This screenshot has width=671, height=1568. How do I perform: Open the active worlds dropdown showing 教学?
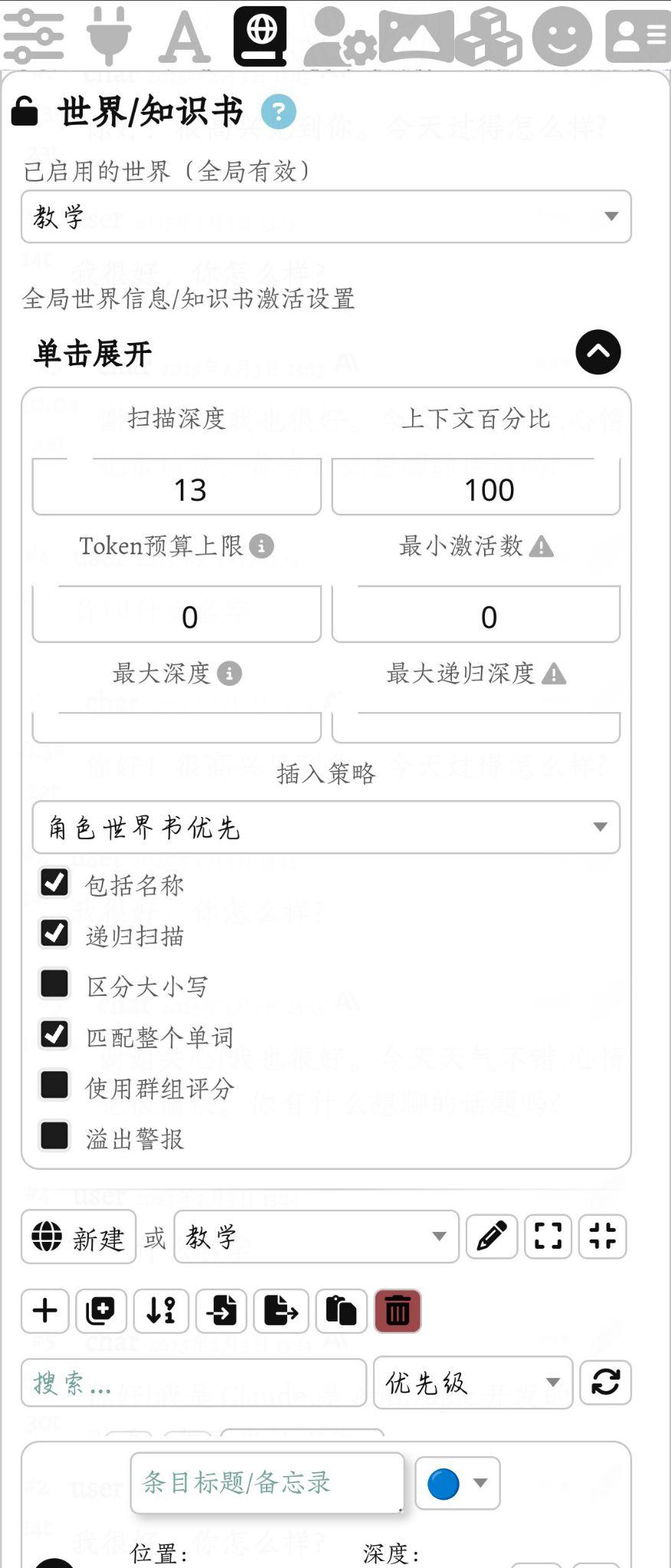click(326, 217)
